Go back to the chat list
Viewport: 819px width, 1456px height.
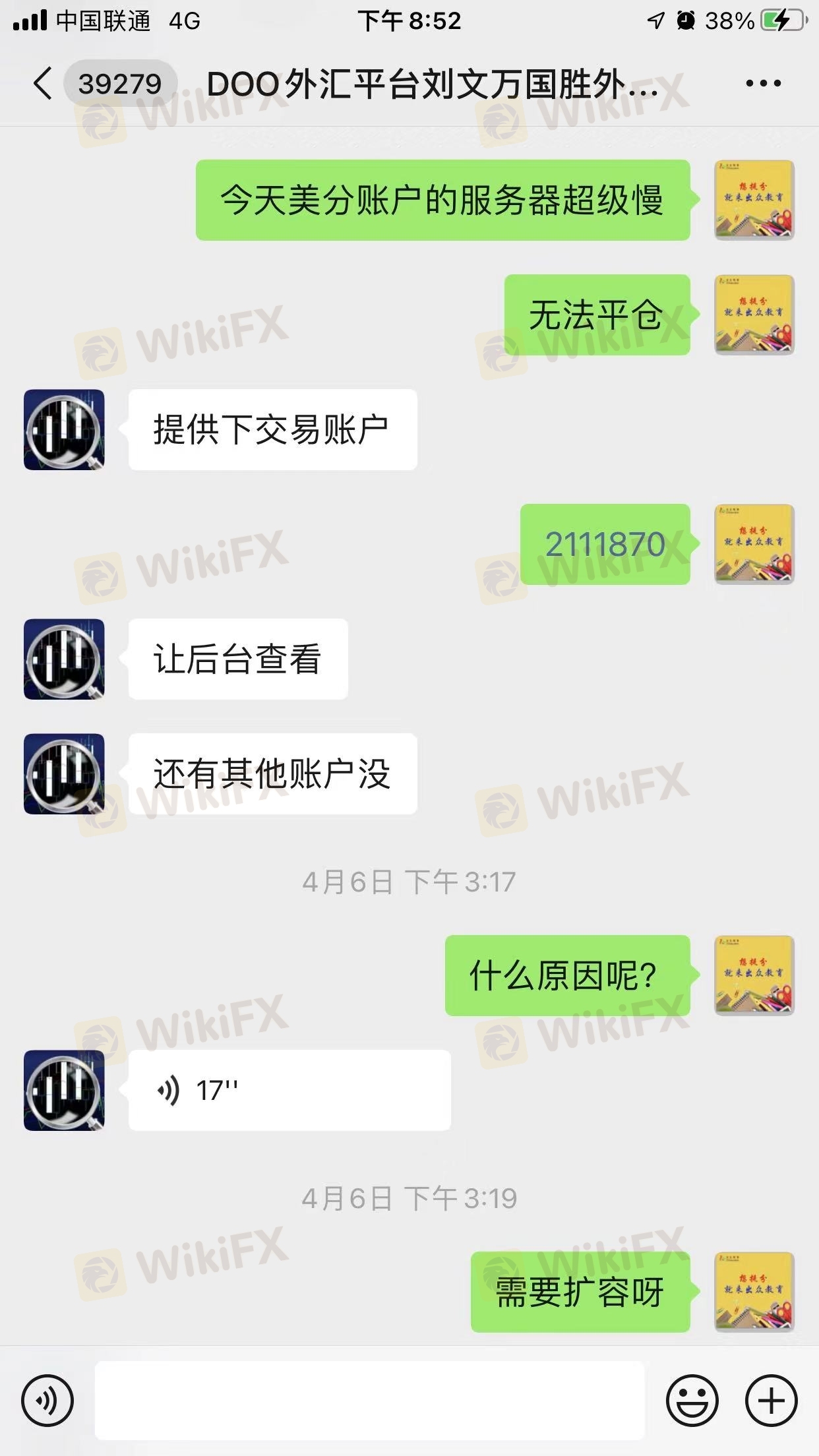click(x=44, y=84)
